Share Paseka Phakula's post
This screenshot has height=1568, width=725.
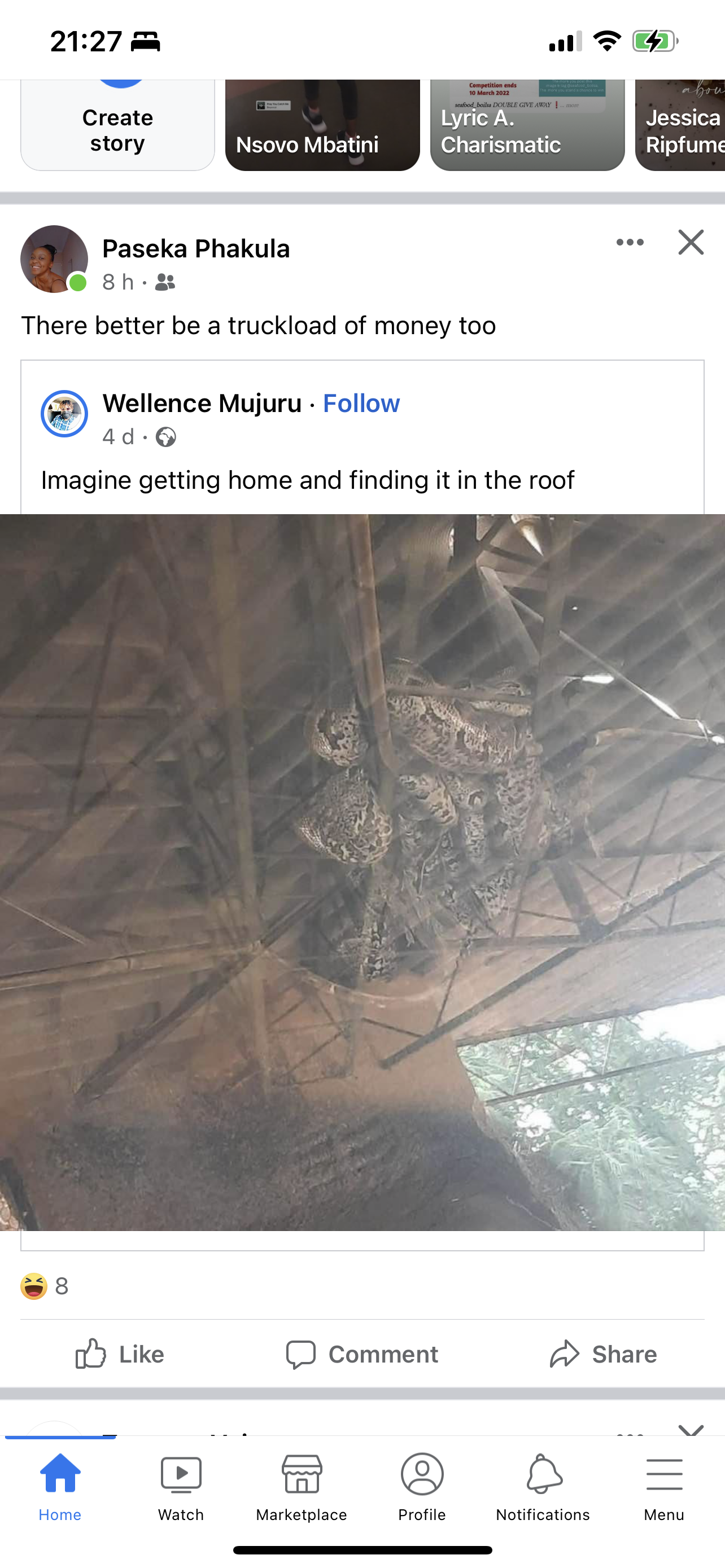point(602,1354)
